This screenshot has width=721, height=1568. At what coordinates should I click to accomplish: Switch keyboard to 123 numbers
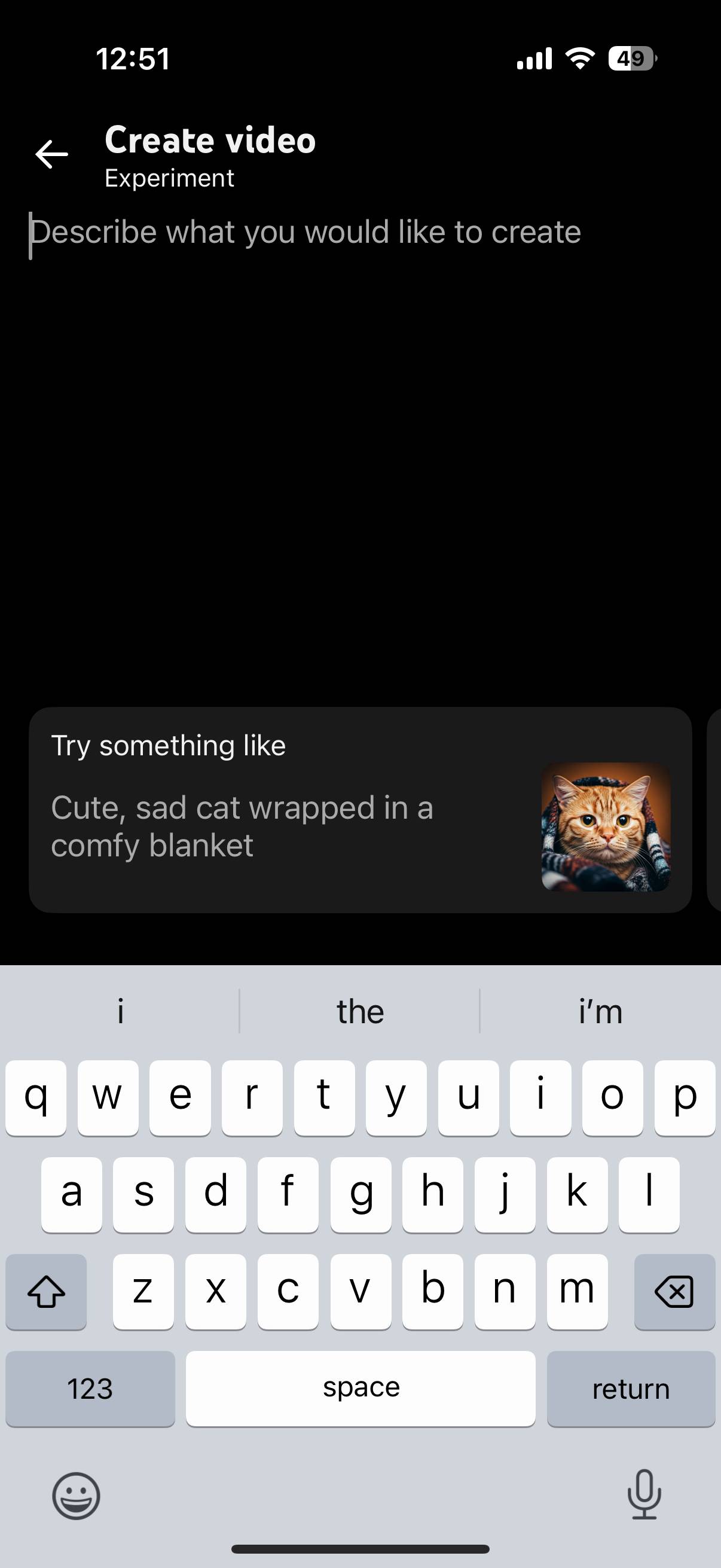pyautogui.click(x=90, y=1389)
